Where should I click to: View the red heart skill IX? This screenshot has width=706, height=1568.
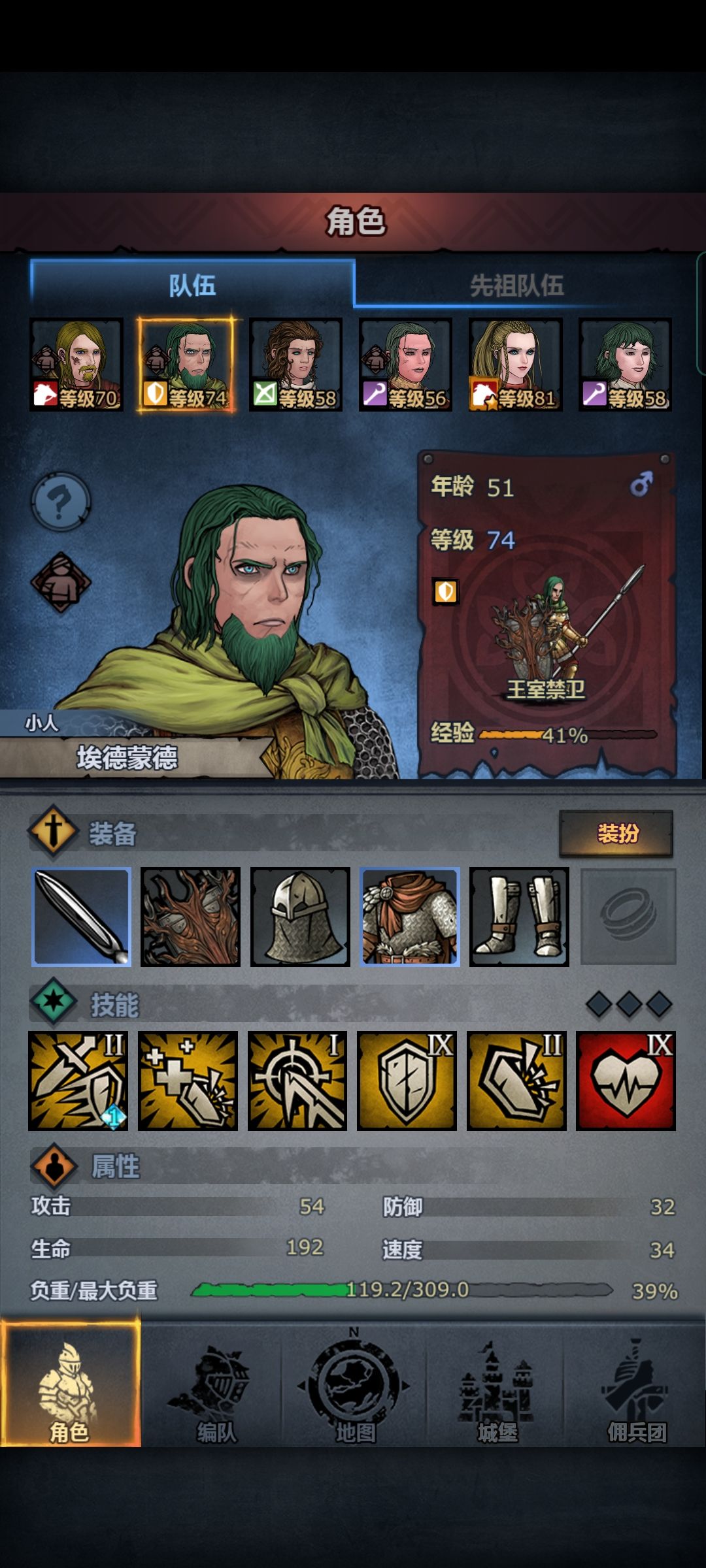pos(626,1081)
